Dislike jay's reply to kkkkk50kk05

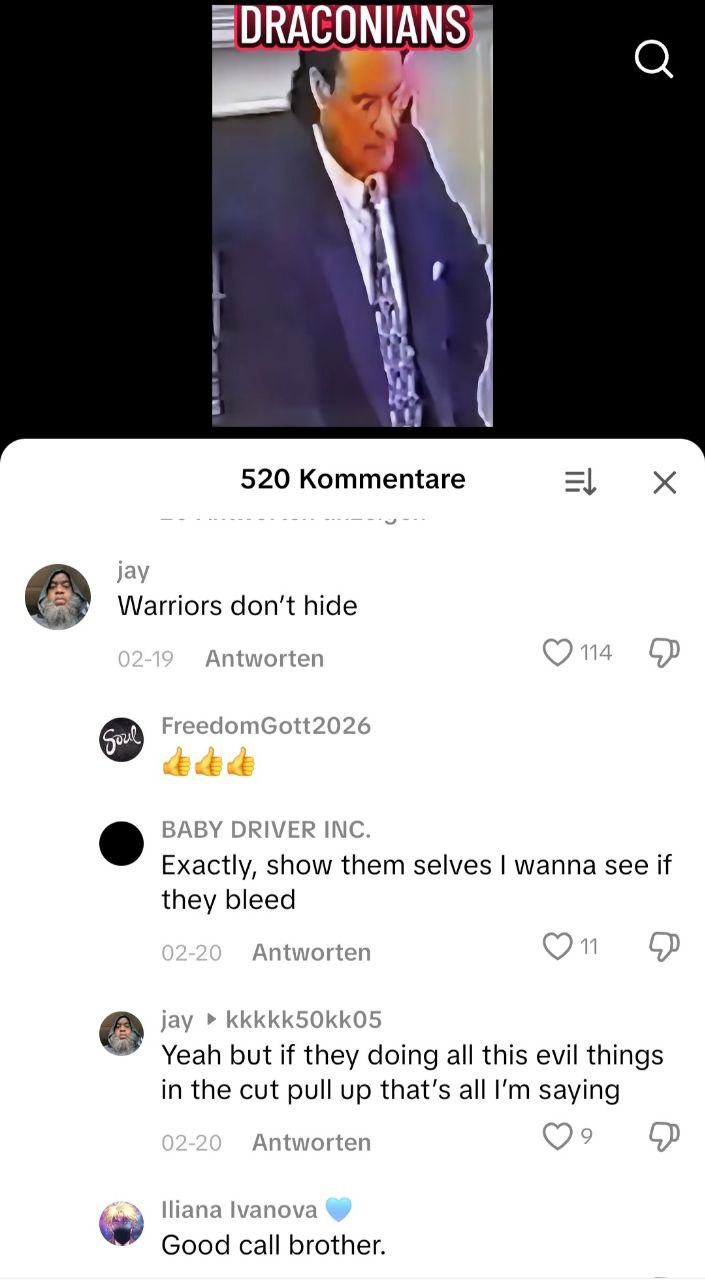pos(665,1136)
